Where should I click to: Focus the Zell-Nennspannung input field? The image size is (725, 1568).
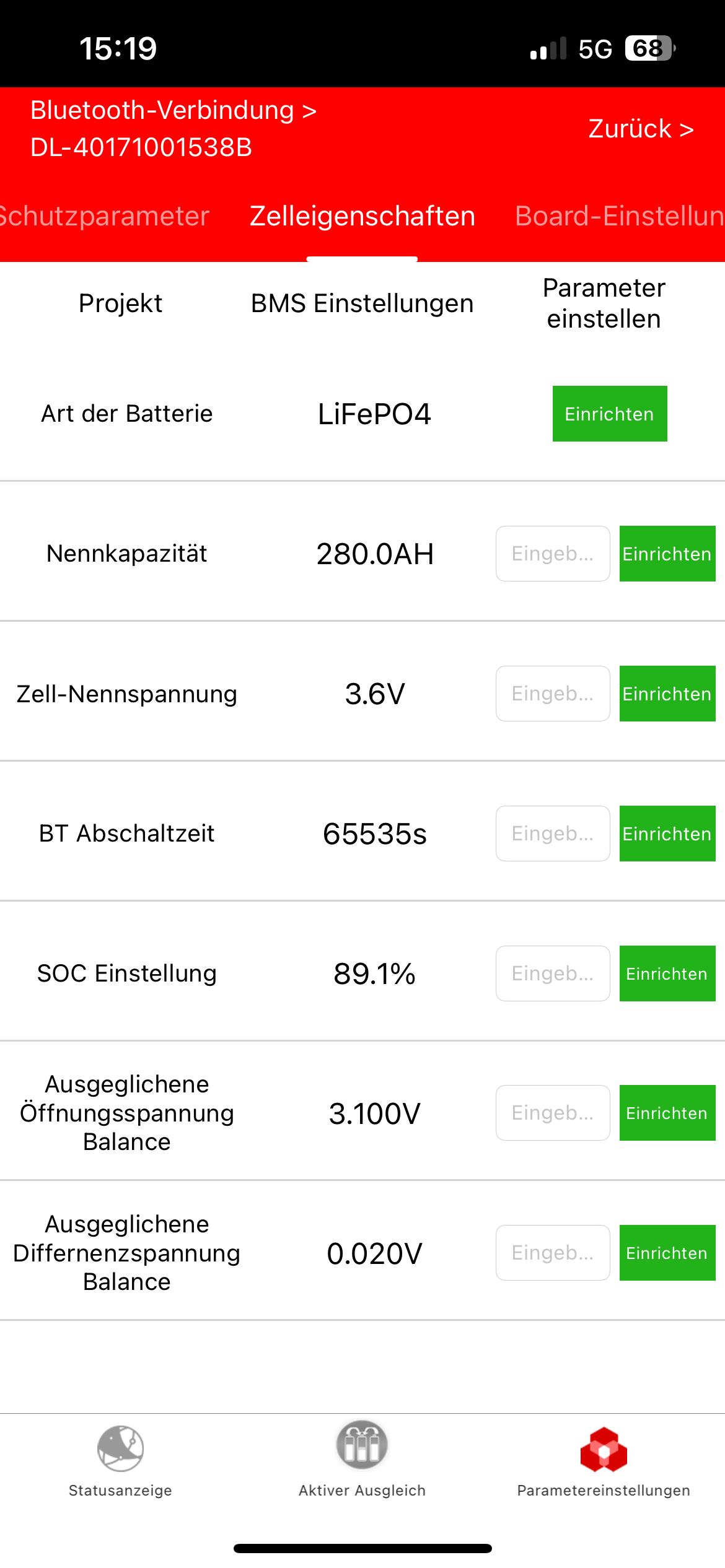(553, 694)
